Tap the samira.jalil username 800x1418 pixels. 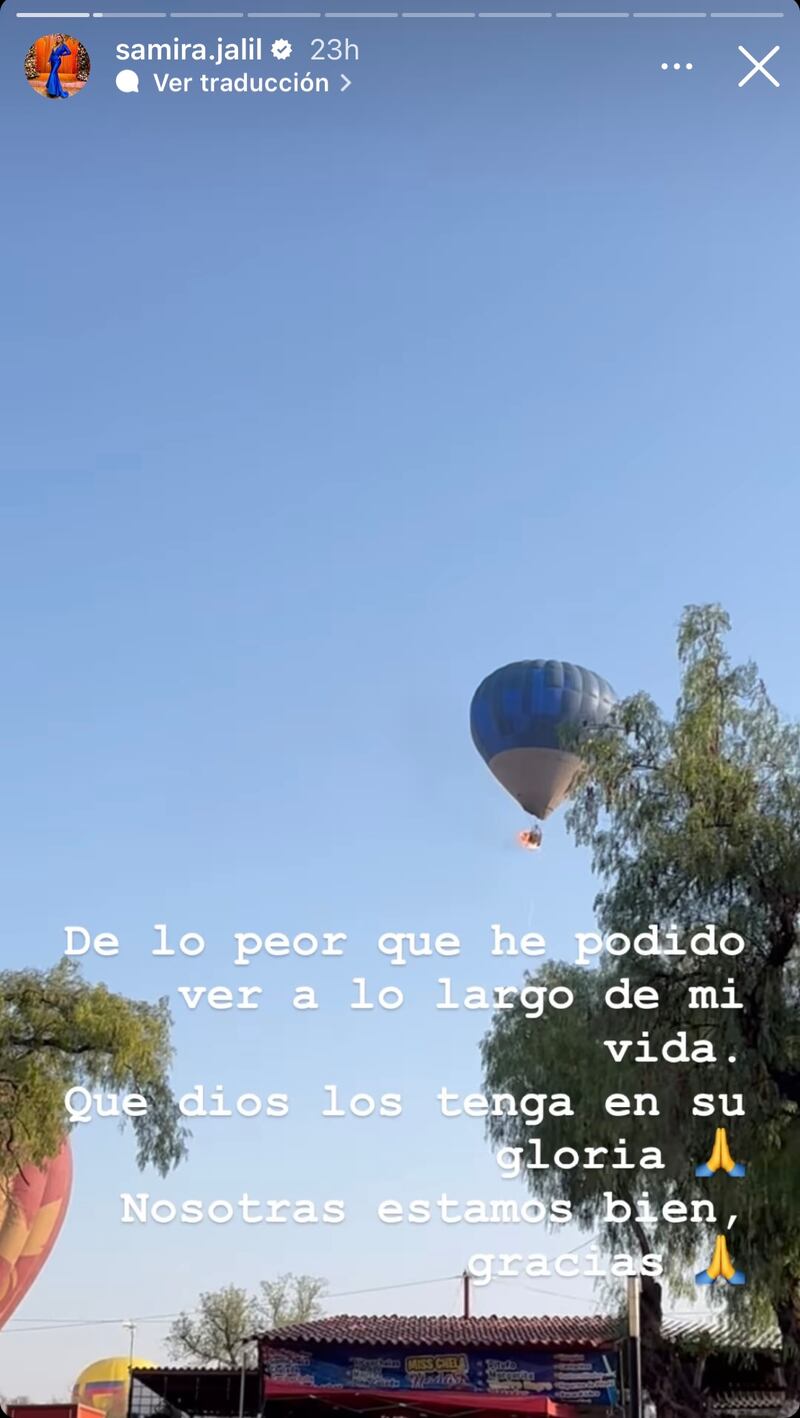(189, 49)
